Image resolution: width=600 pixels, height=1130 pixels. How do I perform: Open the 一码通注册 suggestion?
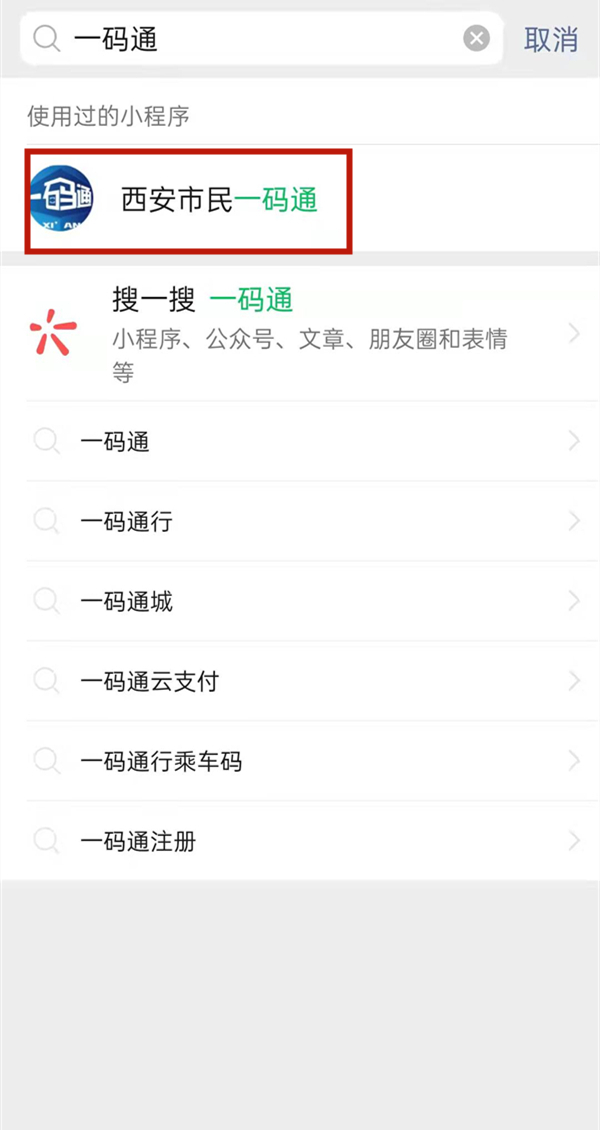click(x=300, y=841)
